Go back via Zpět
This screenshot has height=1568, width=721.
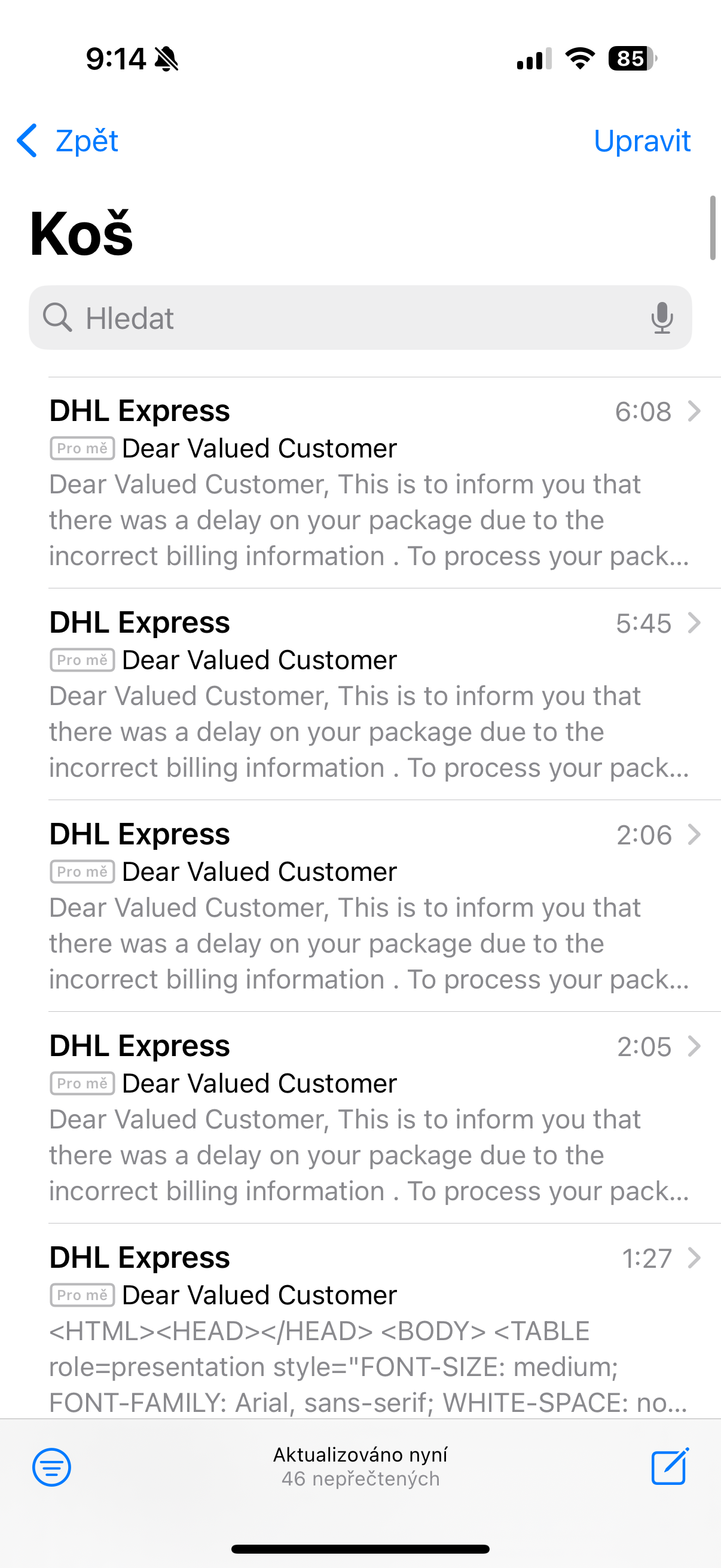coord(68,141)
